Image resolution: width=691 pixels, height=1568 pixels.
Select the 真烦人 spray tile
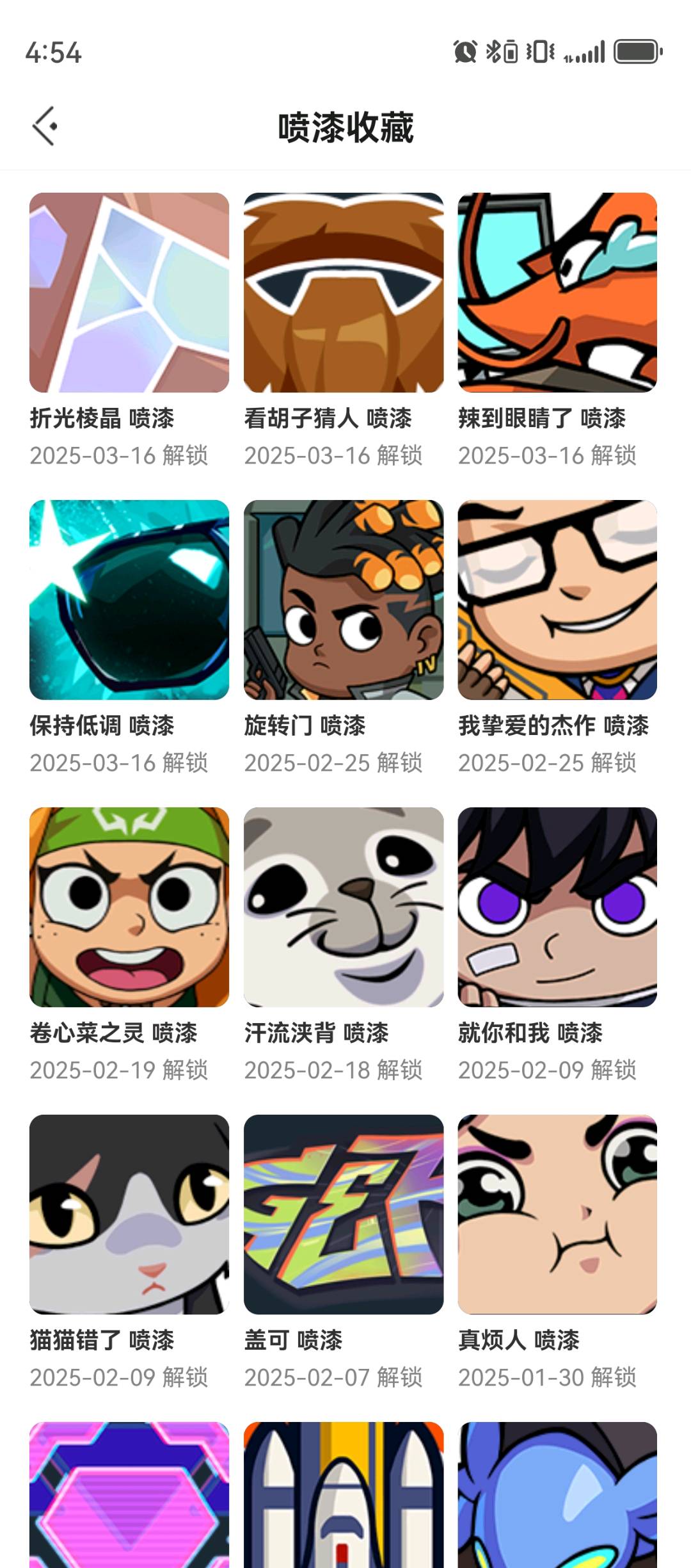tap(557, 1215)
